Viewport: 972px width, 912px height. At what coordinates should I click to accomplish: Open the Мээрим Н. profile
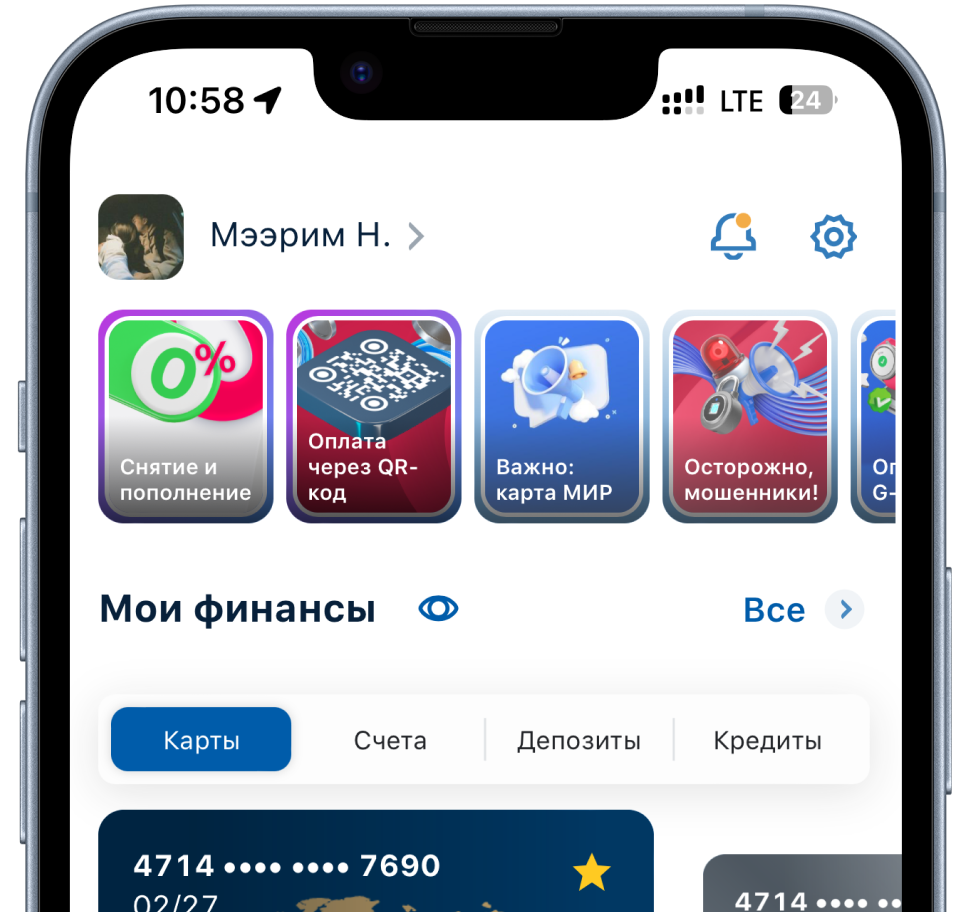coord(300,236)
